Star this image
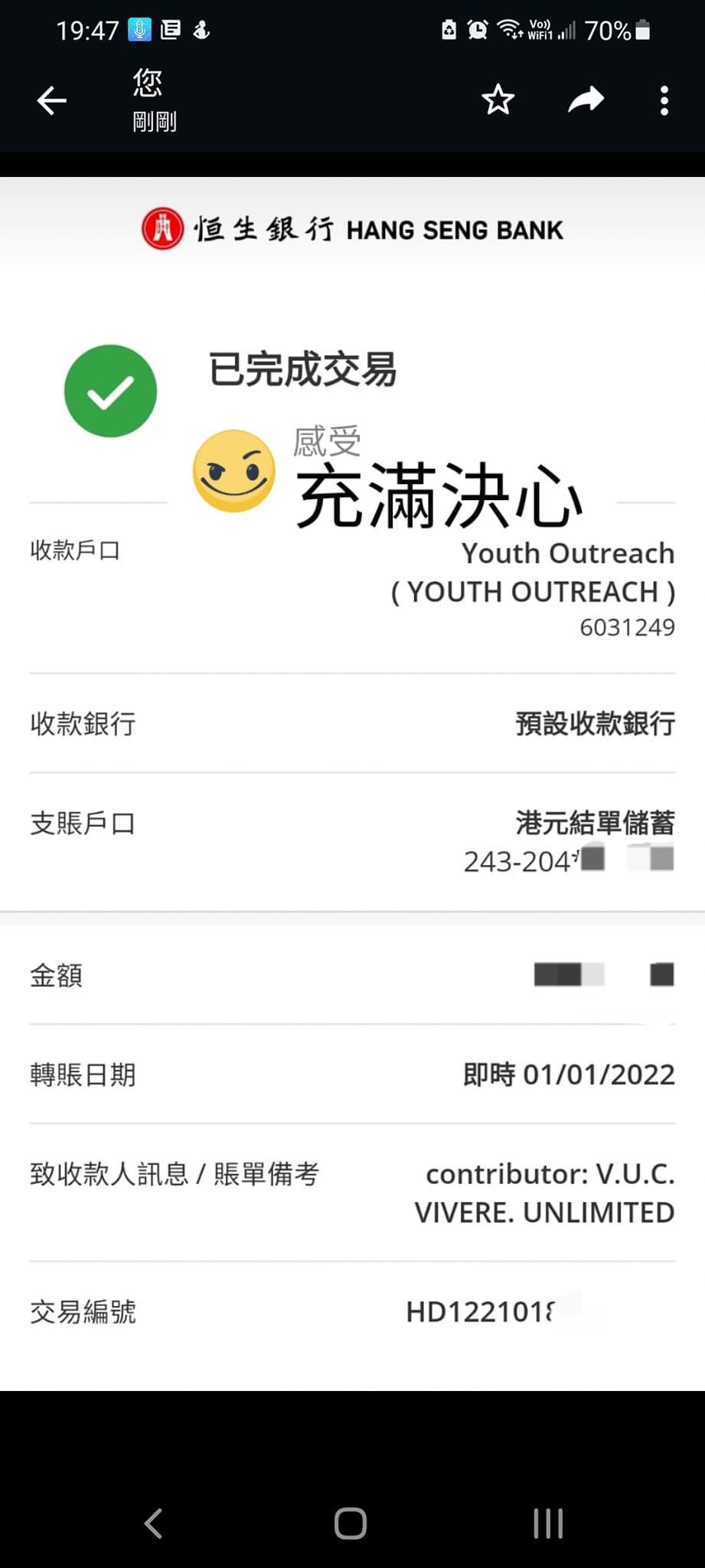This screenshot has width=705, height=1568. click(x=498, y=100)
